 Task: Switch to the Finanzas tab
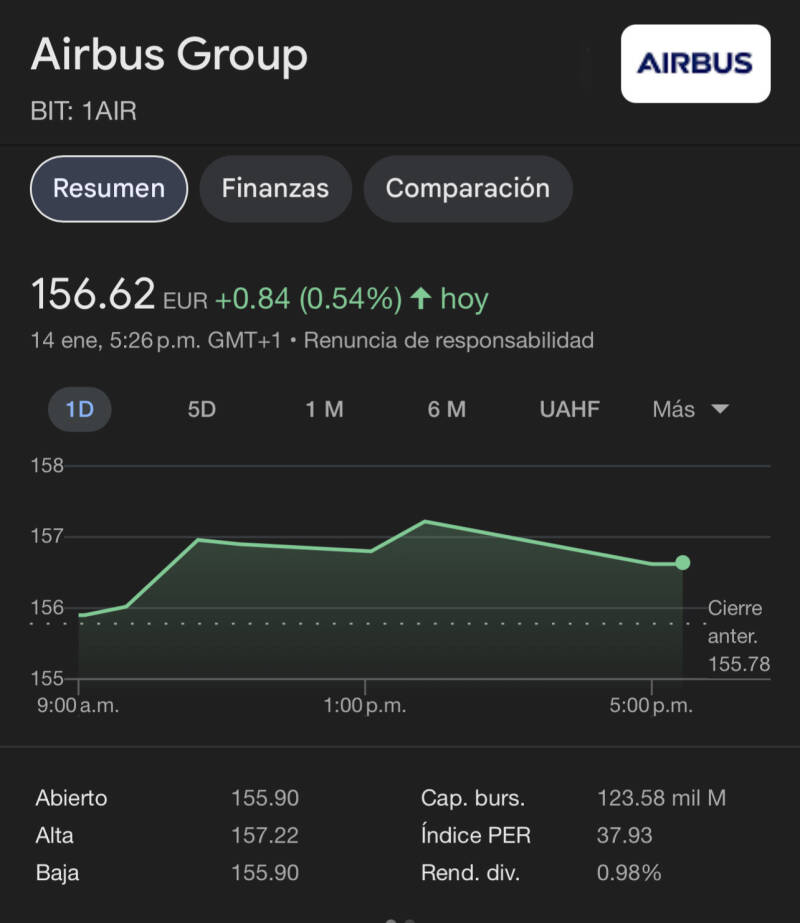275,188
